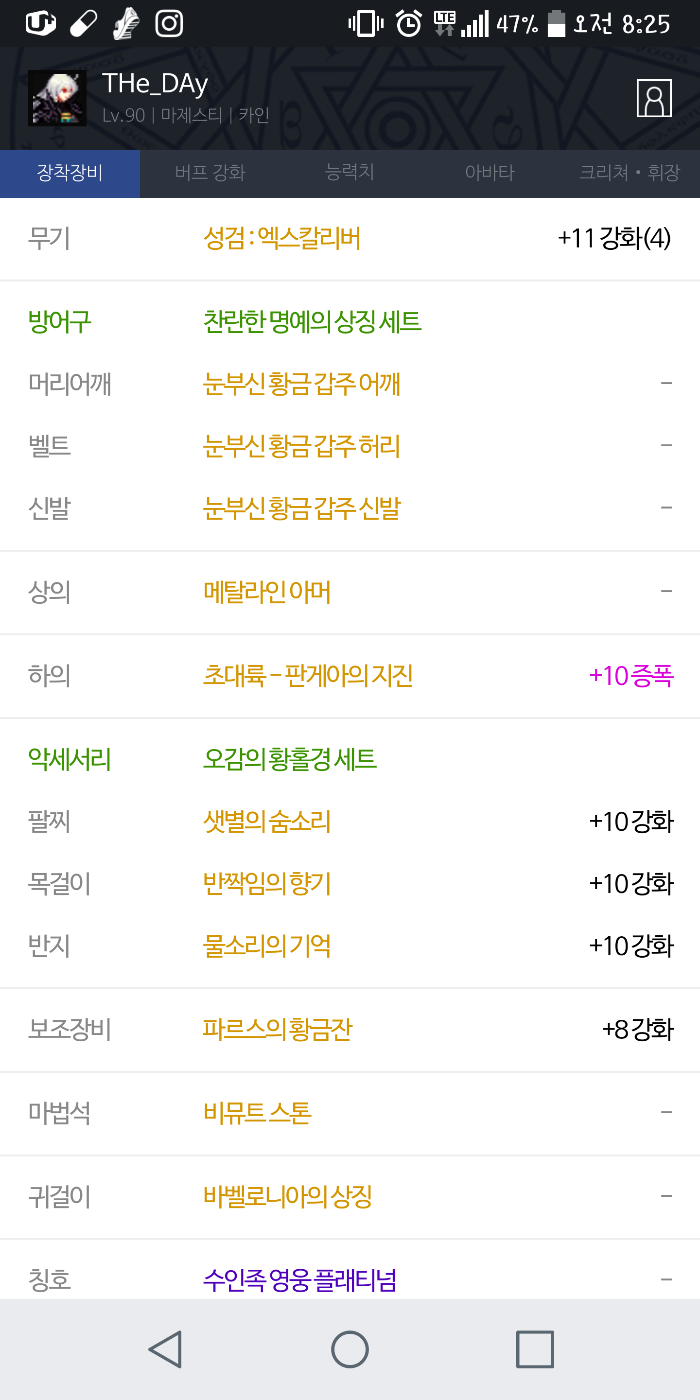Open the 메탈라인 아머 item row
Image resolution: width=700 pixels, height=1400 pixels.
267,592
